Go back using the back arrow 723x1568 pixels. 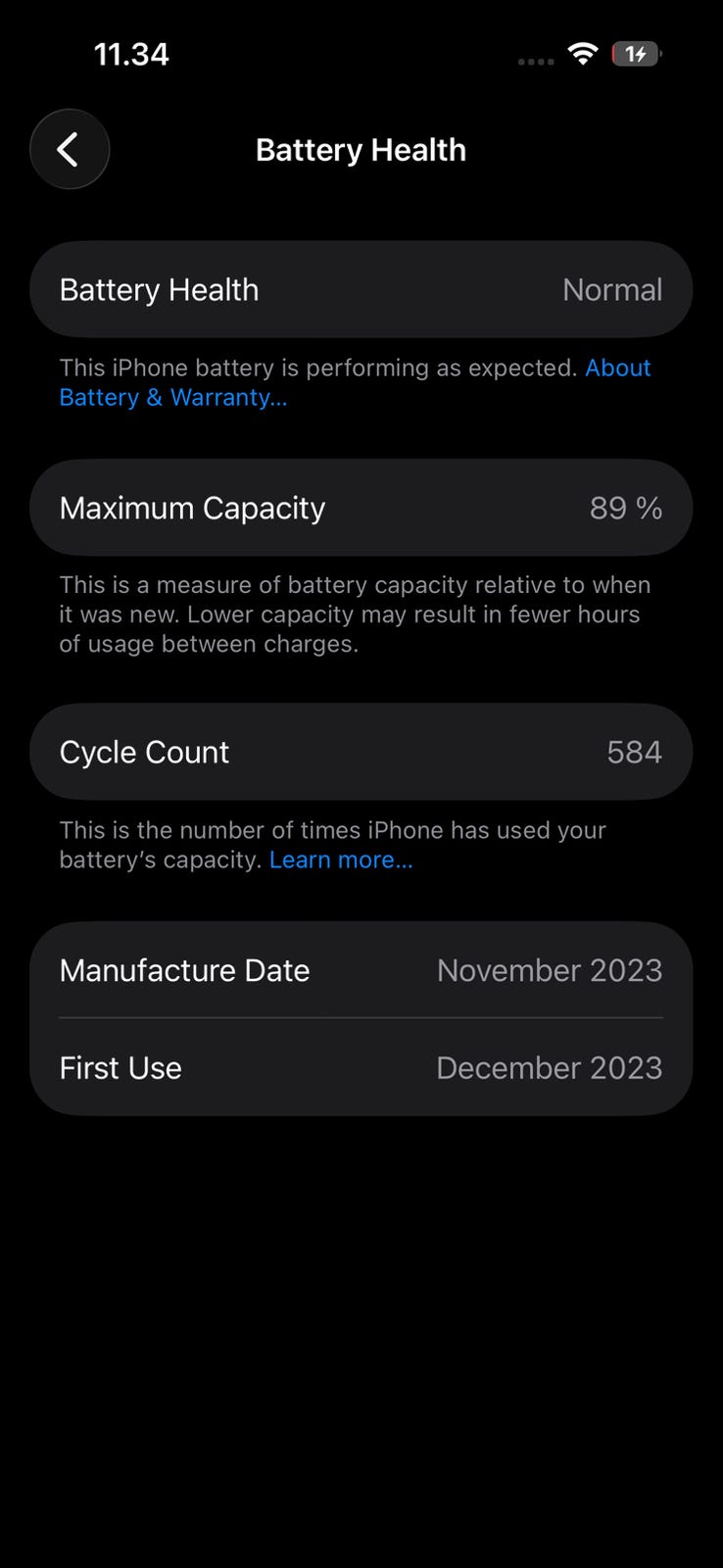[70, 149]
